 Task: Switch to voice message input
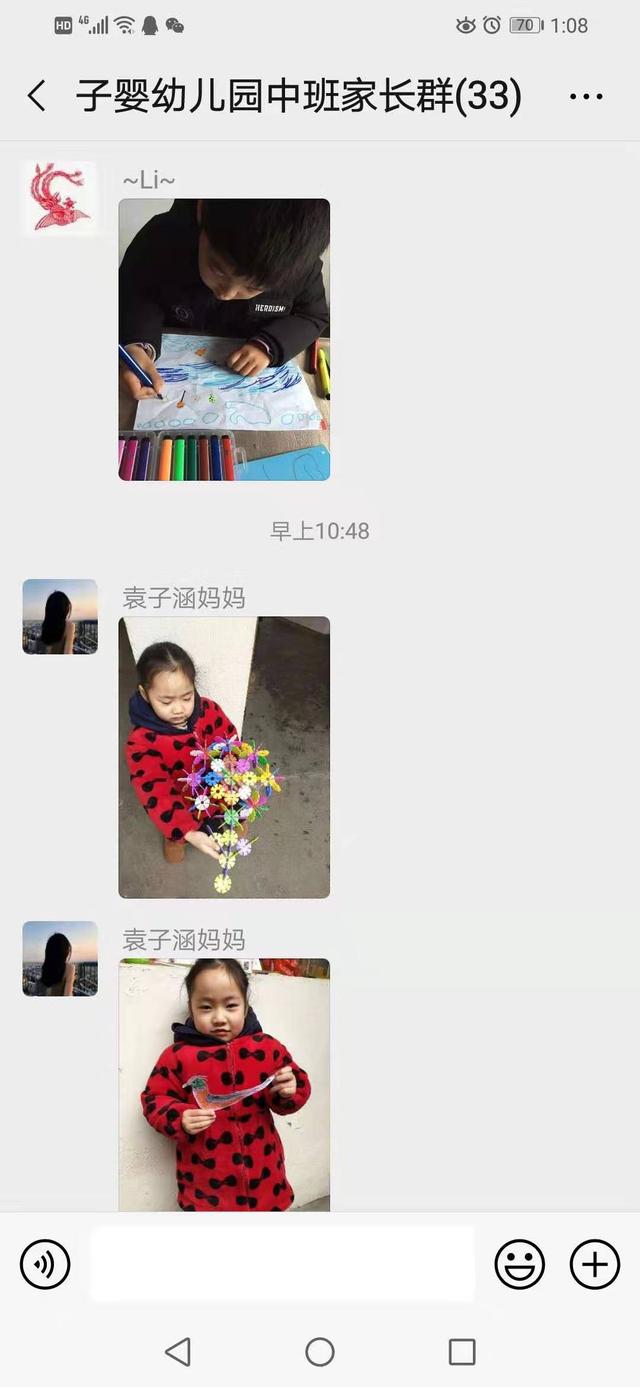pyautogui.click(x=45, y=1264)
